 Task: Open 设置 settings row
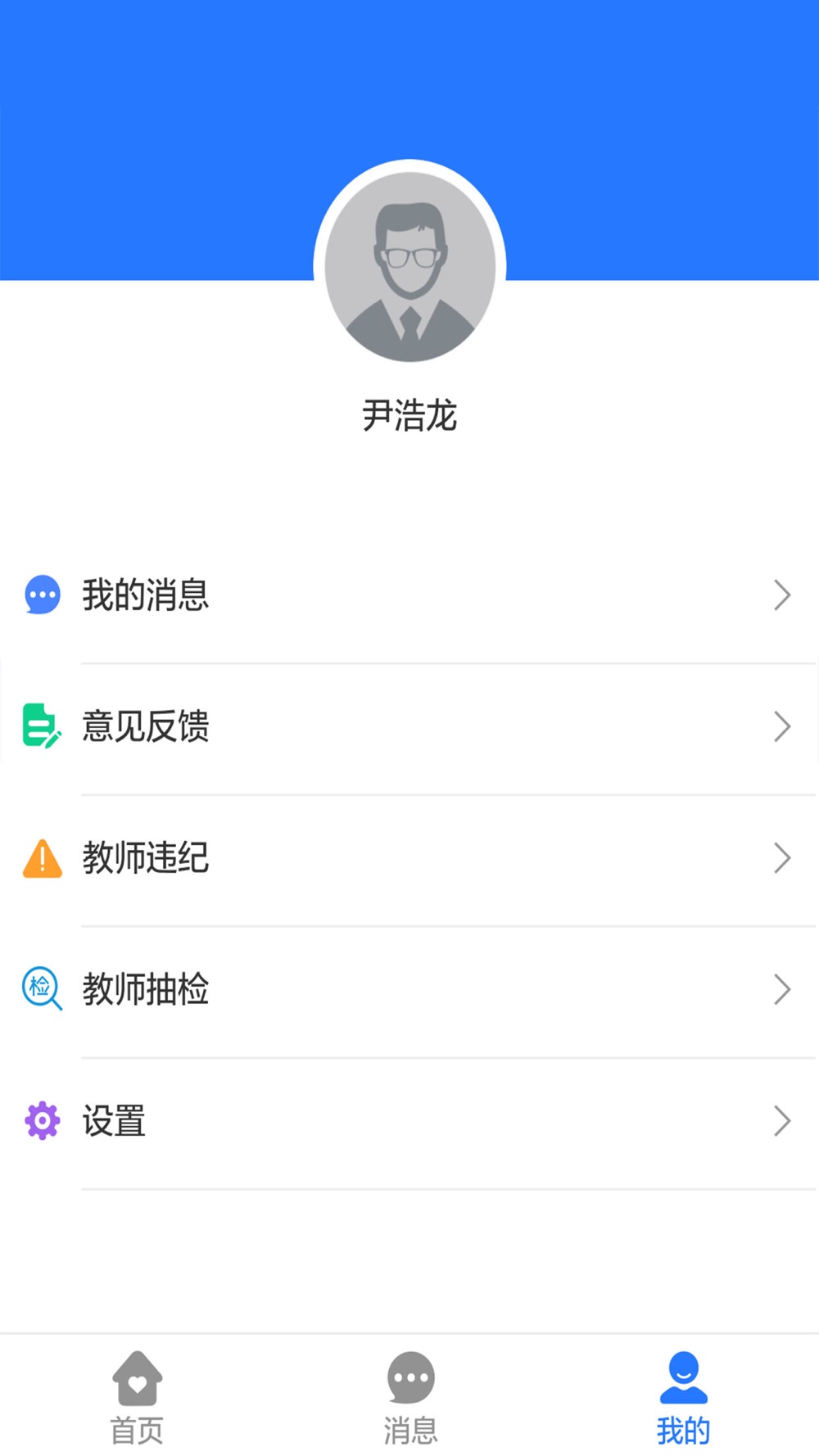tap(409, 1121)
